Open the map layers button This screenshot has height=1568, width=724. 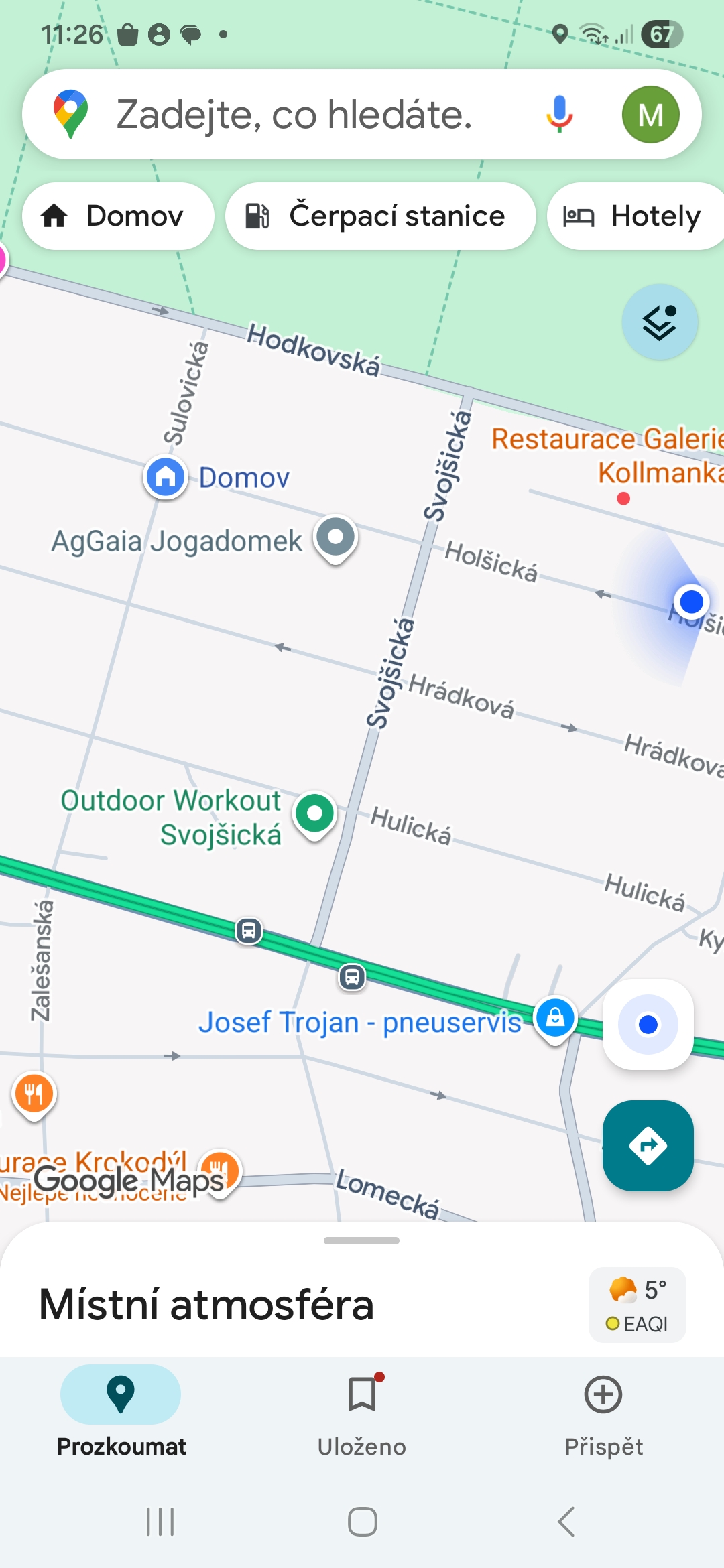660,322
